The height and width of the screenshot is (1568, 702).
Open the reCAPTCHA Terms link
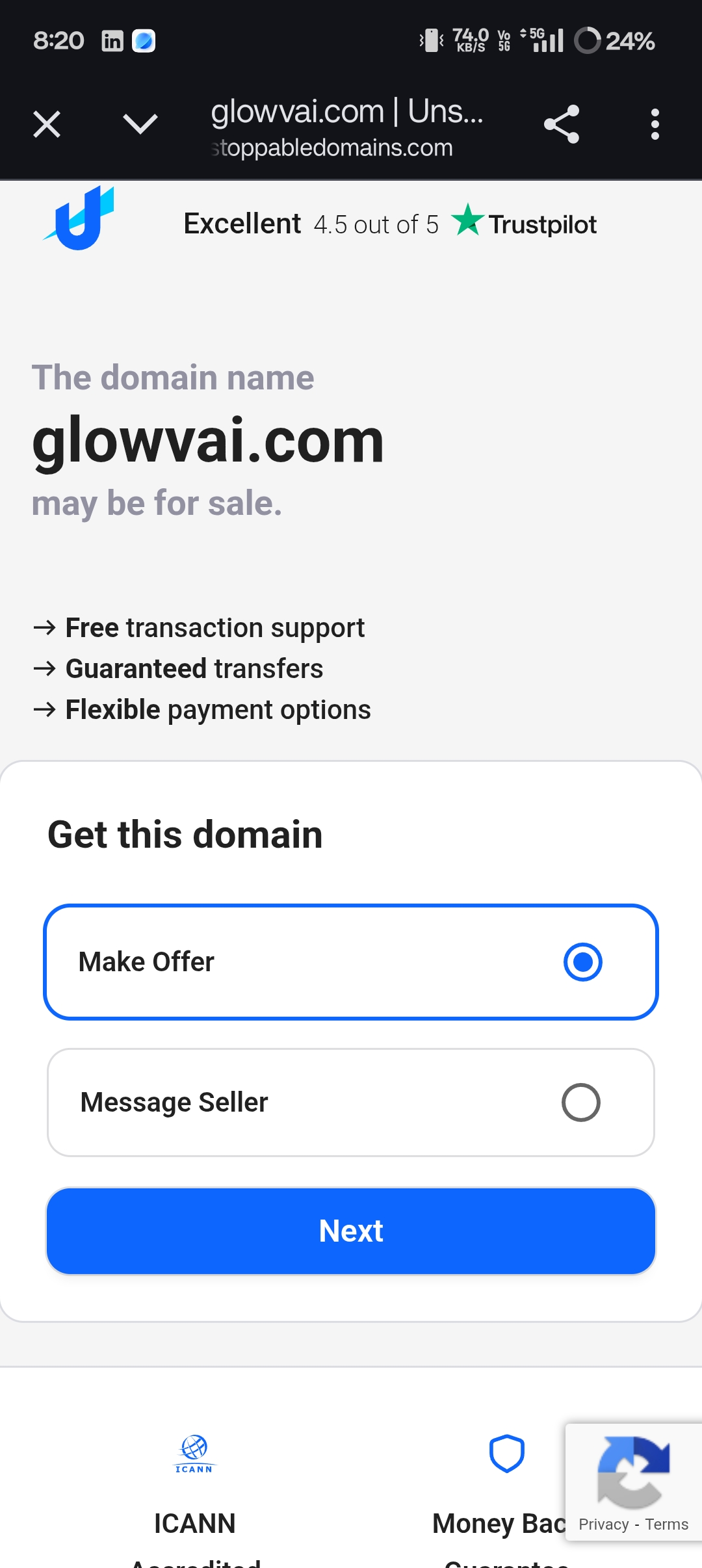pyautogui.click(x=666, y=1524)
